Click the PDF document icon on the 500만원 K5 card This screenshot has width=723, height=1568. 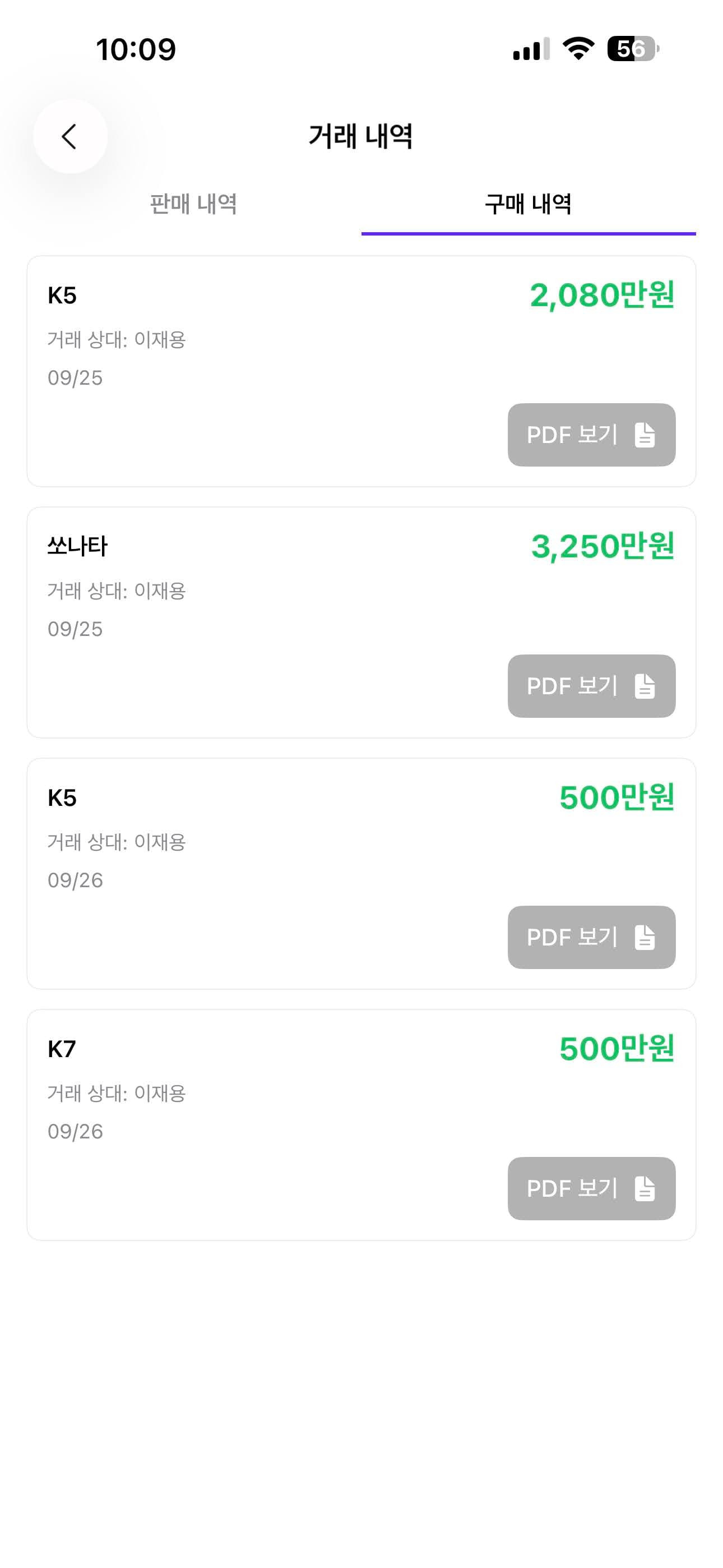643,938
